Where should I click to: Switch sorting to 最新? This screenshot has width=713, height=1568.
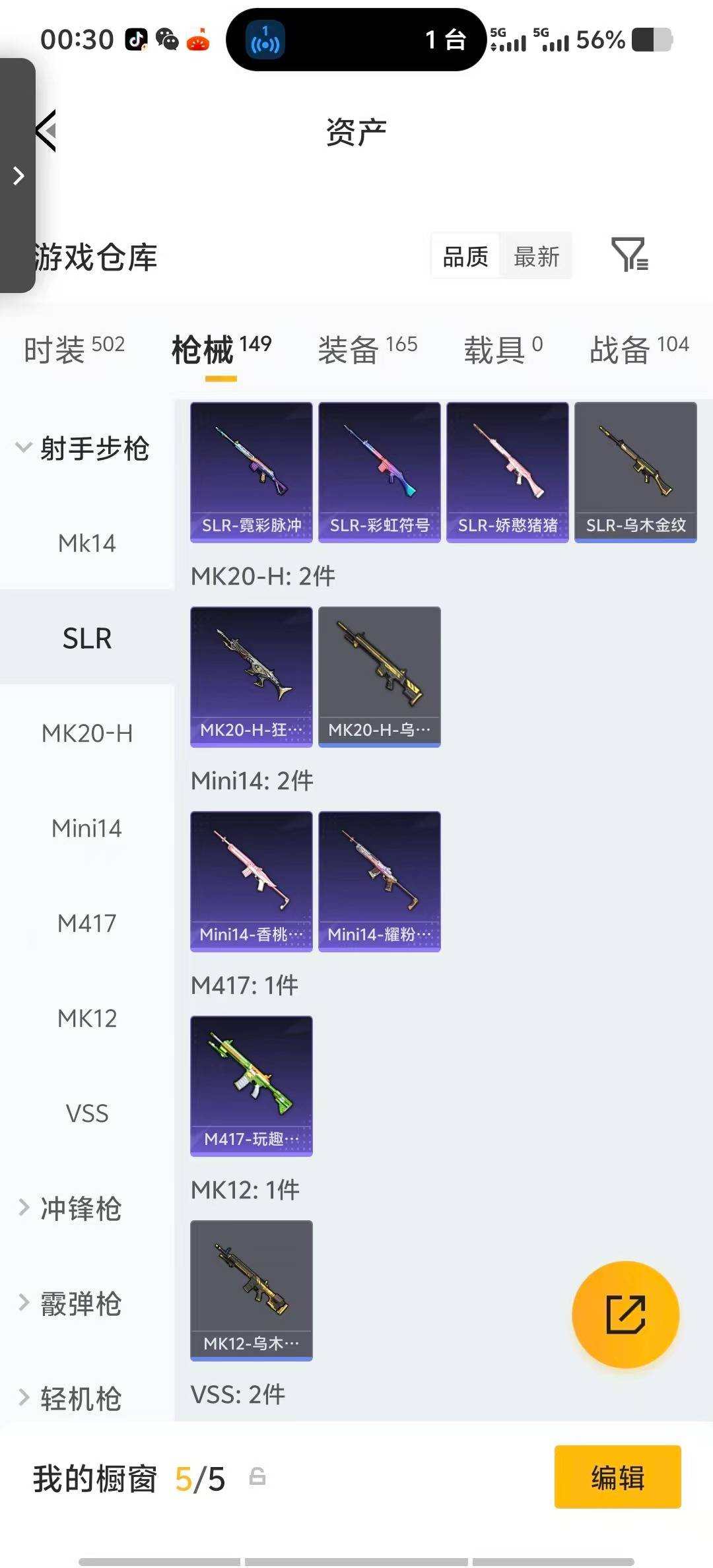[537, 256]
